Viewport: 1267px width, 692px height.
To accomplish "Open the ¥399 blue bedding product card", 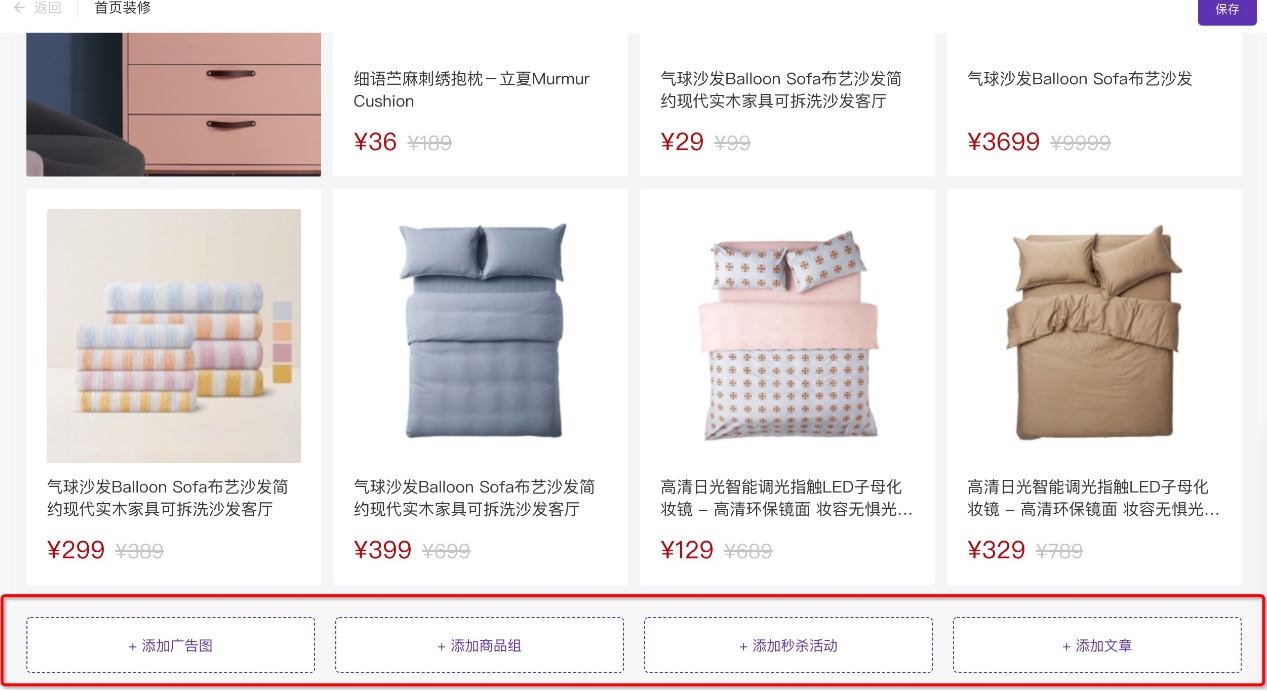I will click(480, 385).
